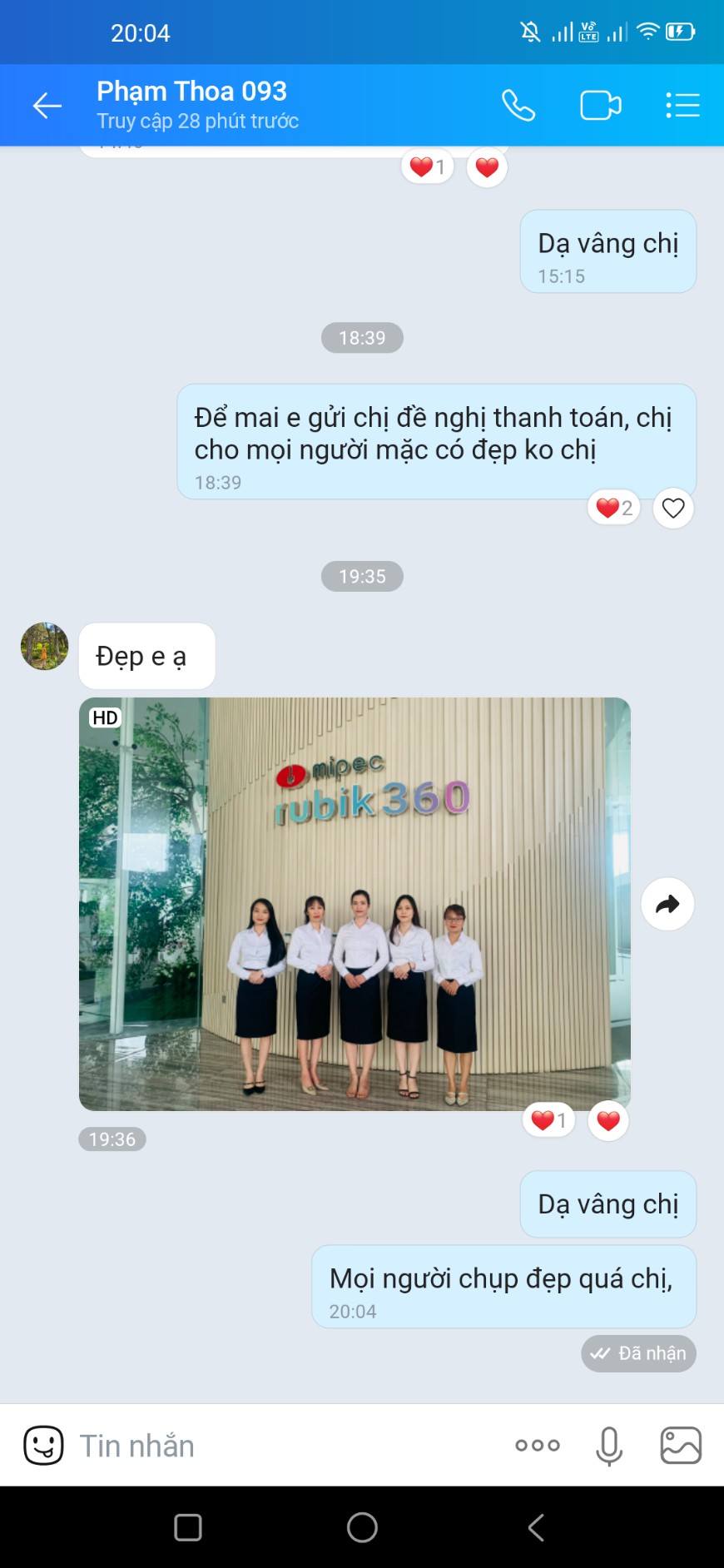Forward the shared group photo
Viewport: 724px width, 1568px height.
(667, 904)
